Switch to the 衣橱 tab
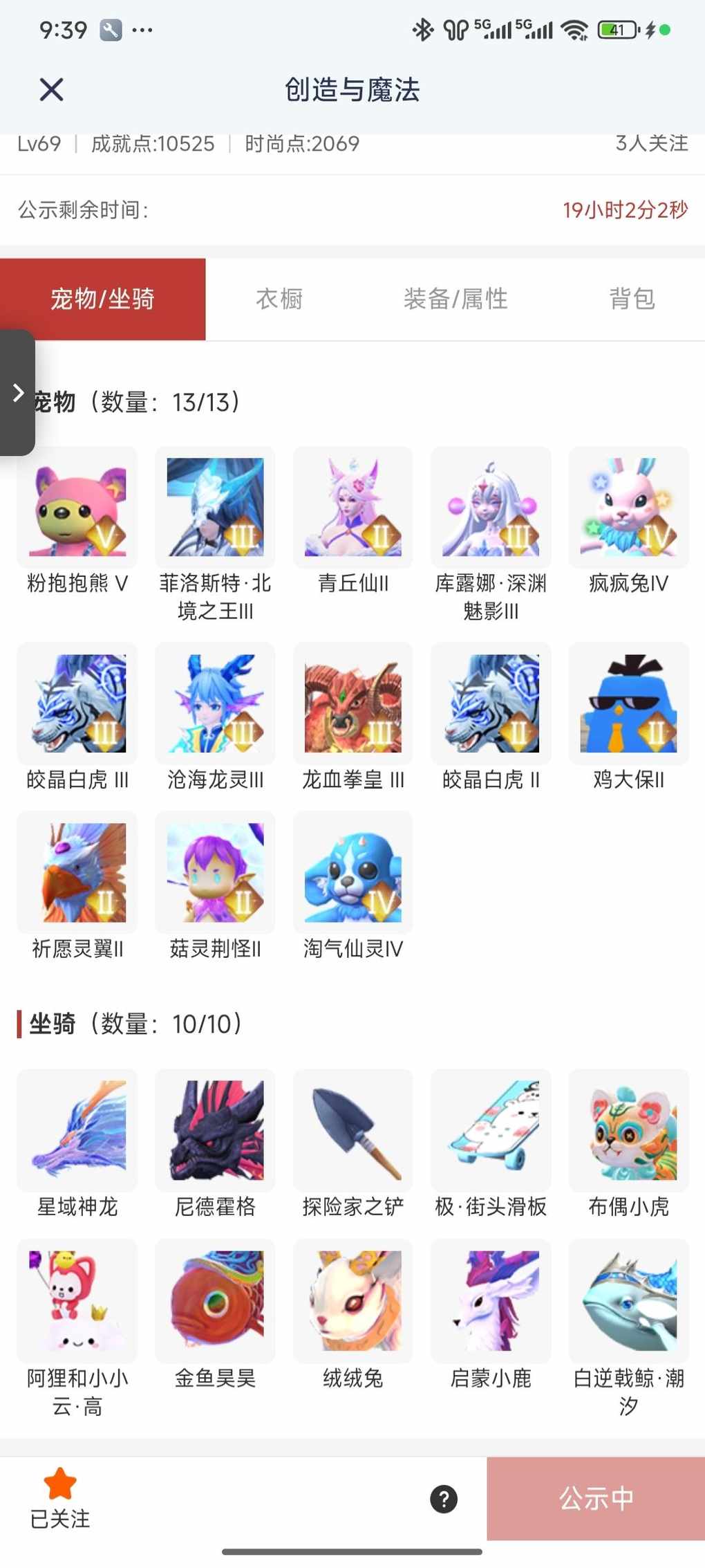Screen dimensions: 705x1568 pos(279,299)
